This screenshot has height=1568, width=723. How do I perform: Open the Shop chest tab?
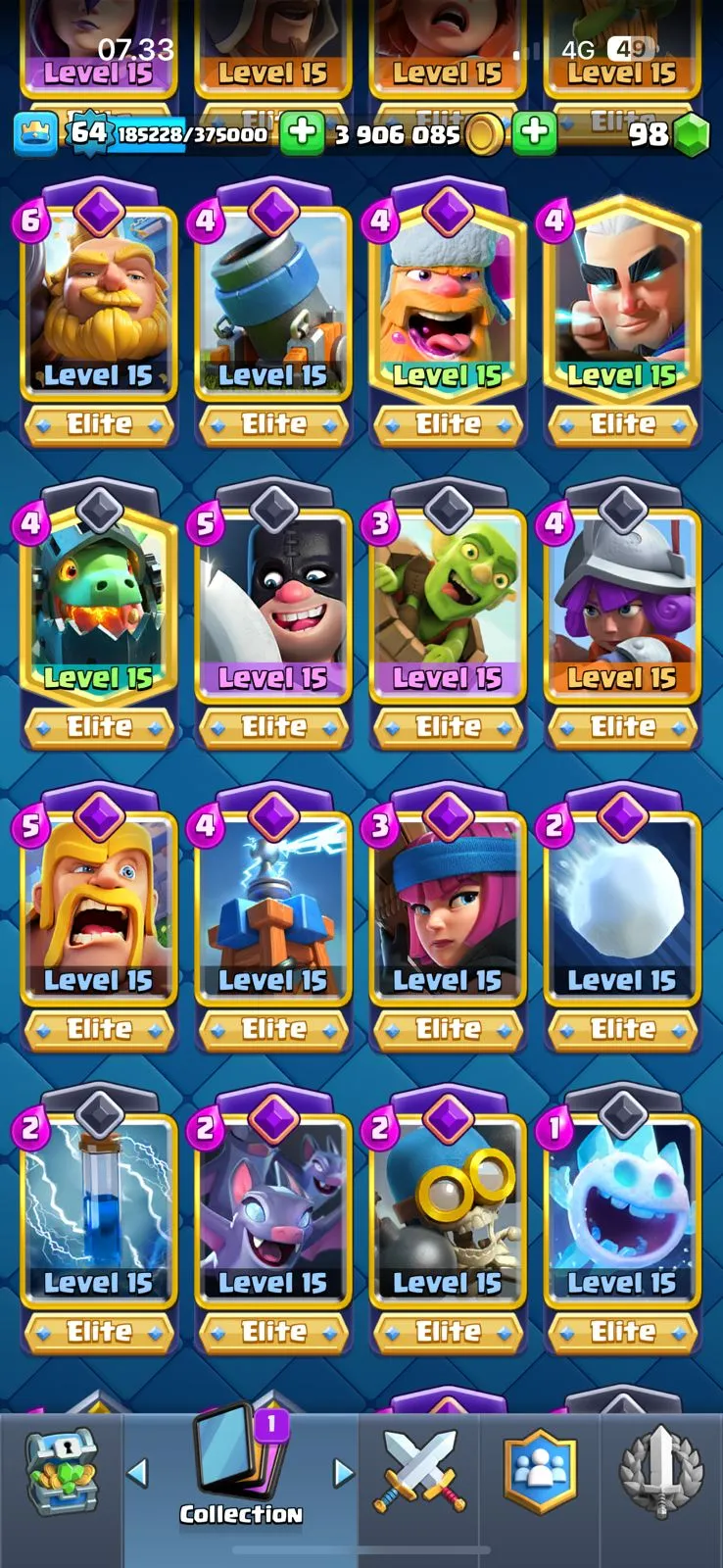coord(61,1472)
